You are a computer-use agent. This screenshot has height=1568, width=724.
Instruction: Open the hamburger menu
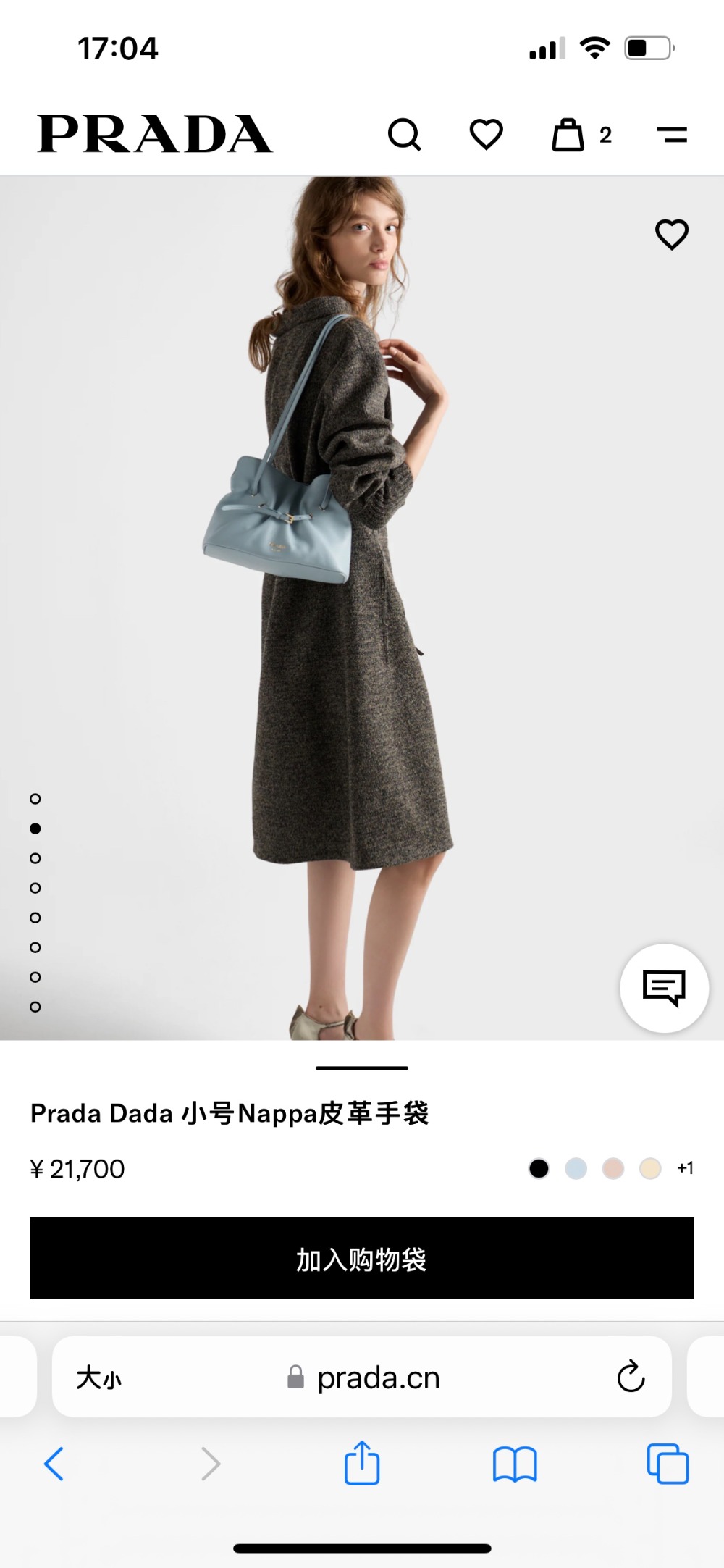pos(672,135)
